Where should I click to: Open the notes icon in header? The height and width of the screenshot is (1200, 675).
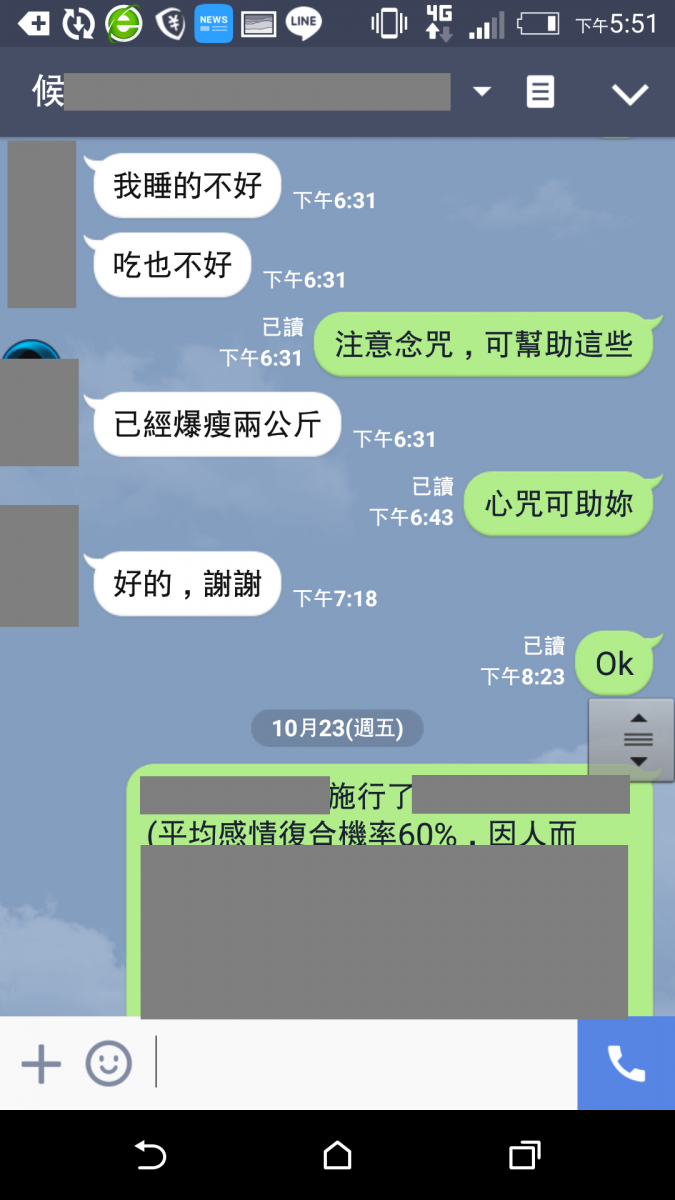click(x=540, y=93)
